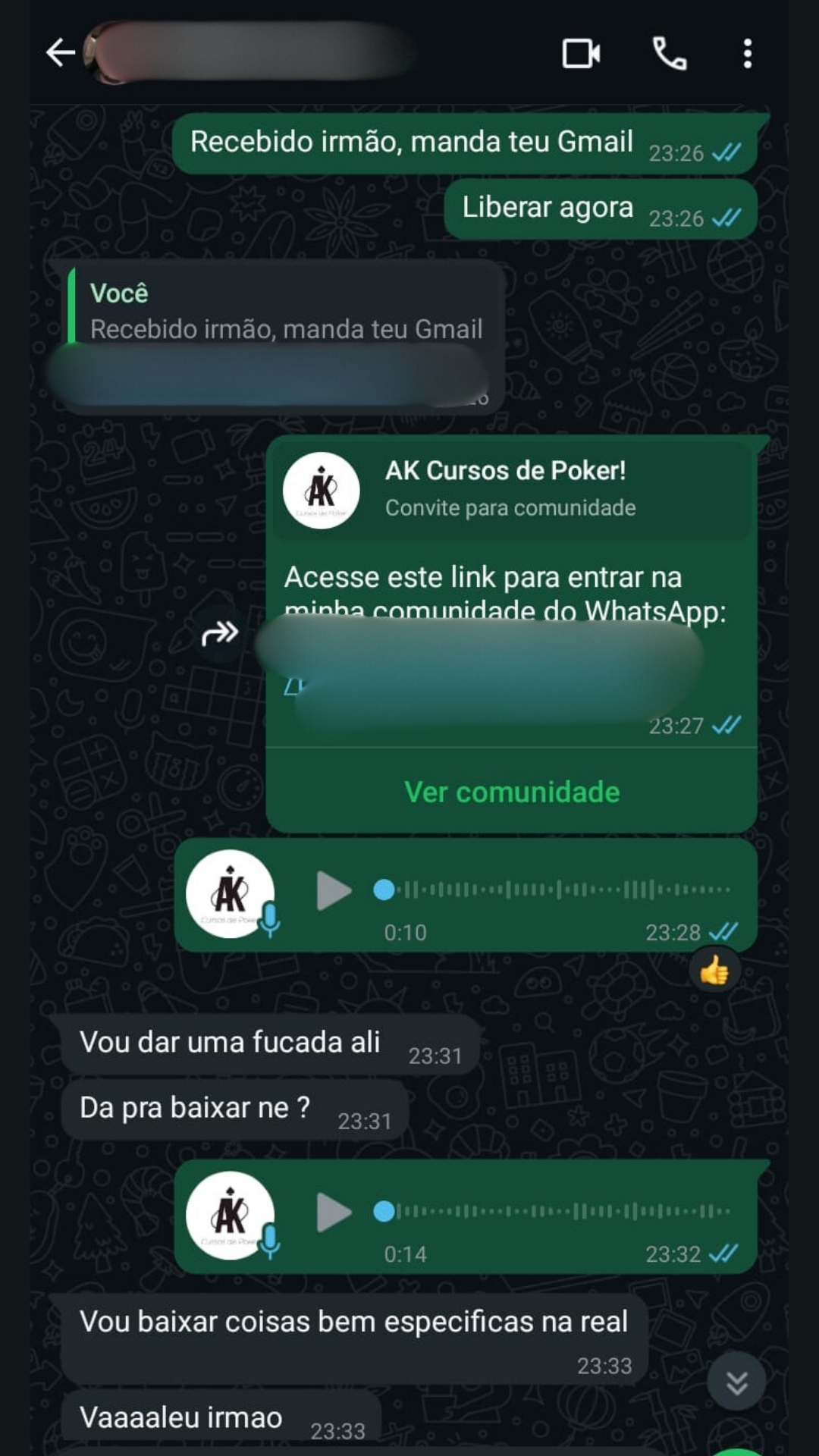This screenshot has height=1456, width=819.
Task: Forward the community invite message
Action: coord(220,632)
